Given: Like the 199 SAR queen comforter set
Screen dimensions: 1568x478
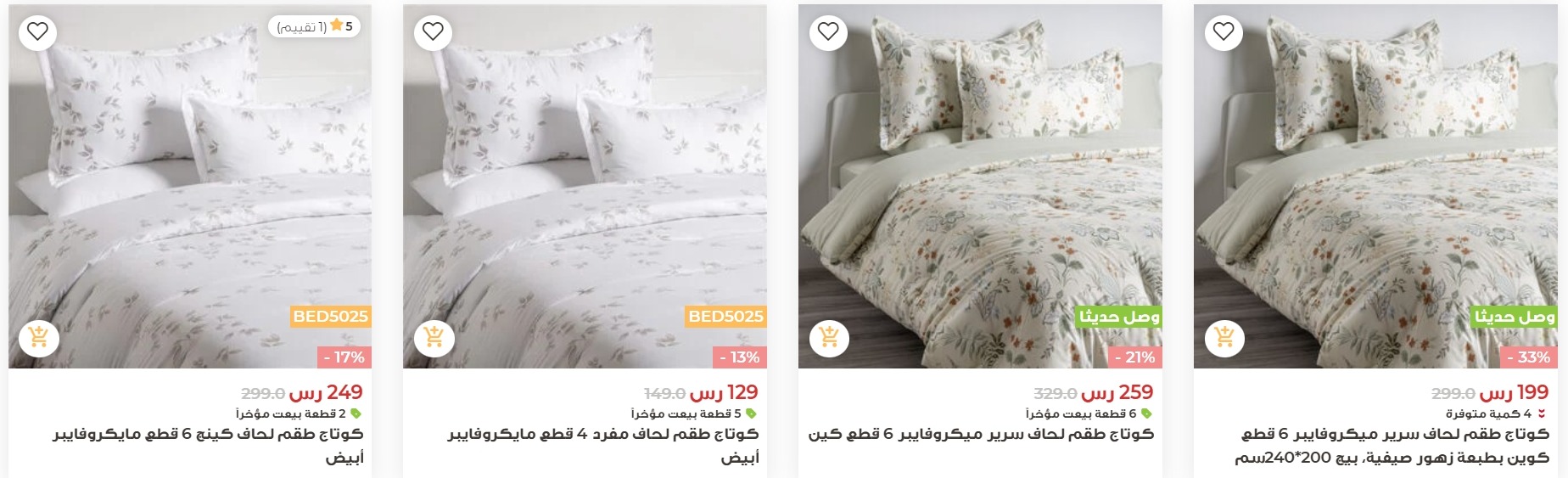Looking at the screenshot, I should 1224,32.
